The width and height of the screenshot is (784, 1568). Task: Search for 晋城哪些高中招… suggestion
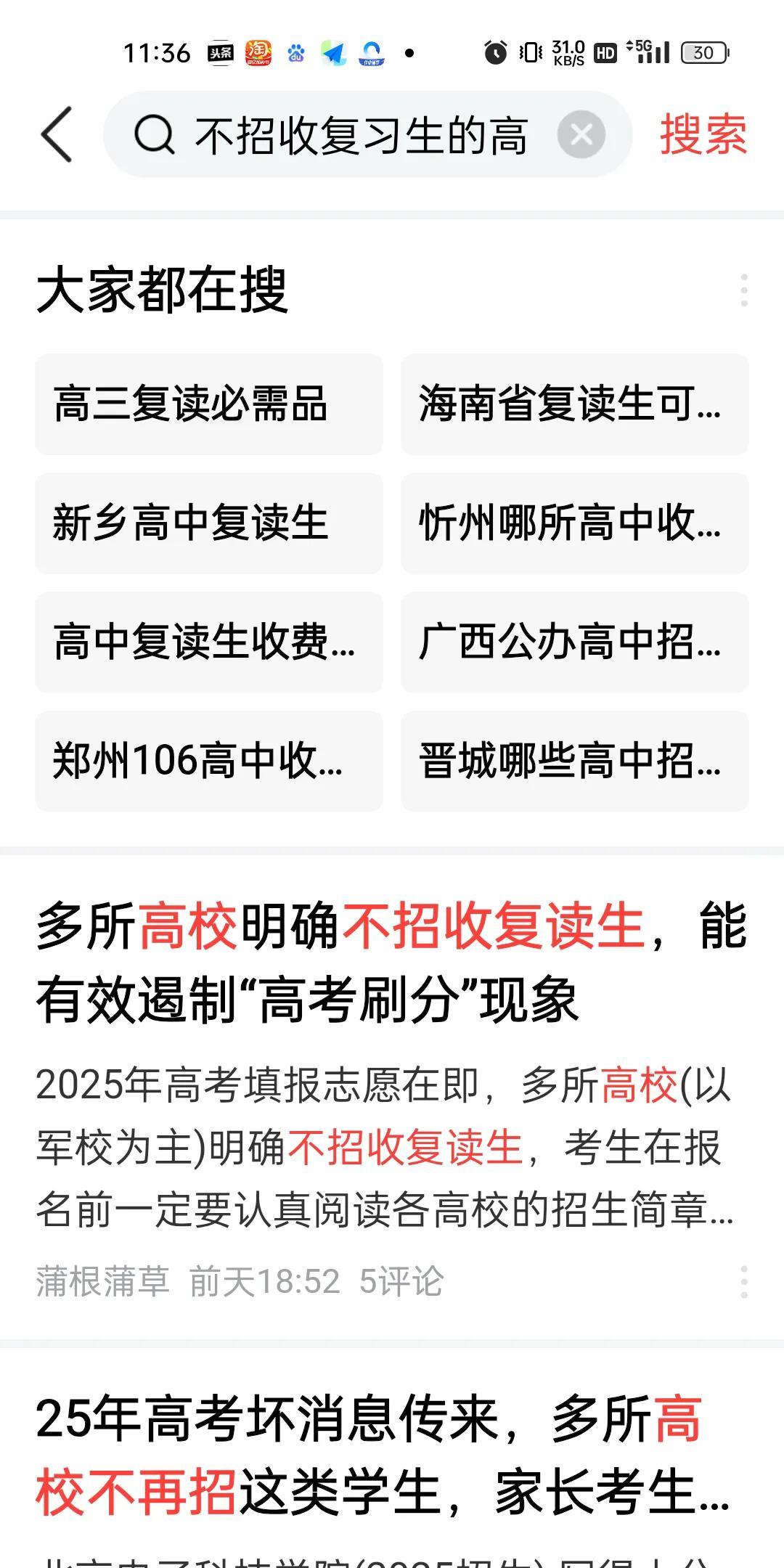pyautogui.click(x=574, y=761)
